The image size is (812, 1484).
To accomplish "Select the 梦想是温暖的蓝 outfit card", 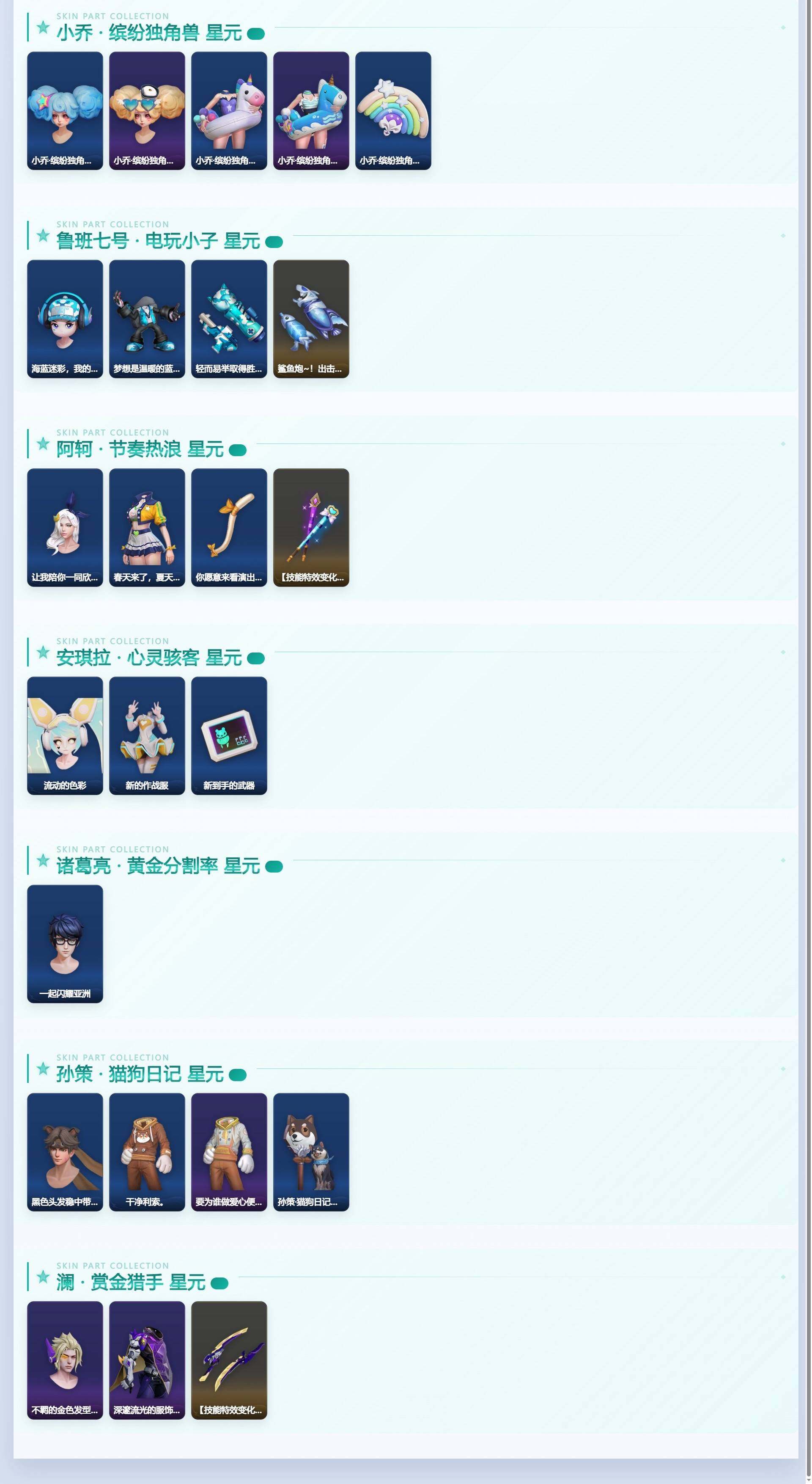I will pos(147,319).
